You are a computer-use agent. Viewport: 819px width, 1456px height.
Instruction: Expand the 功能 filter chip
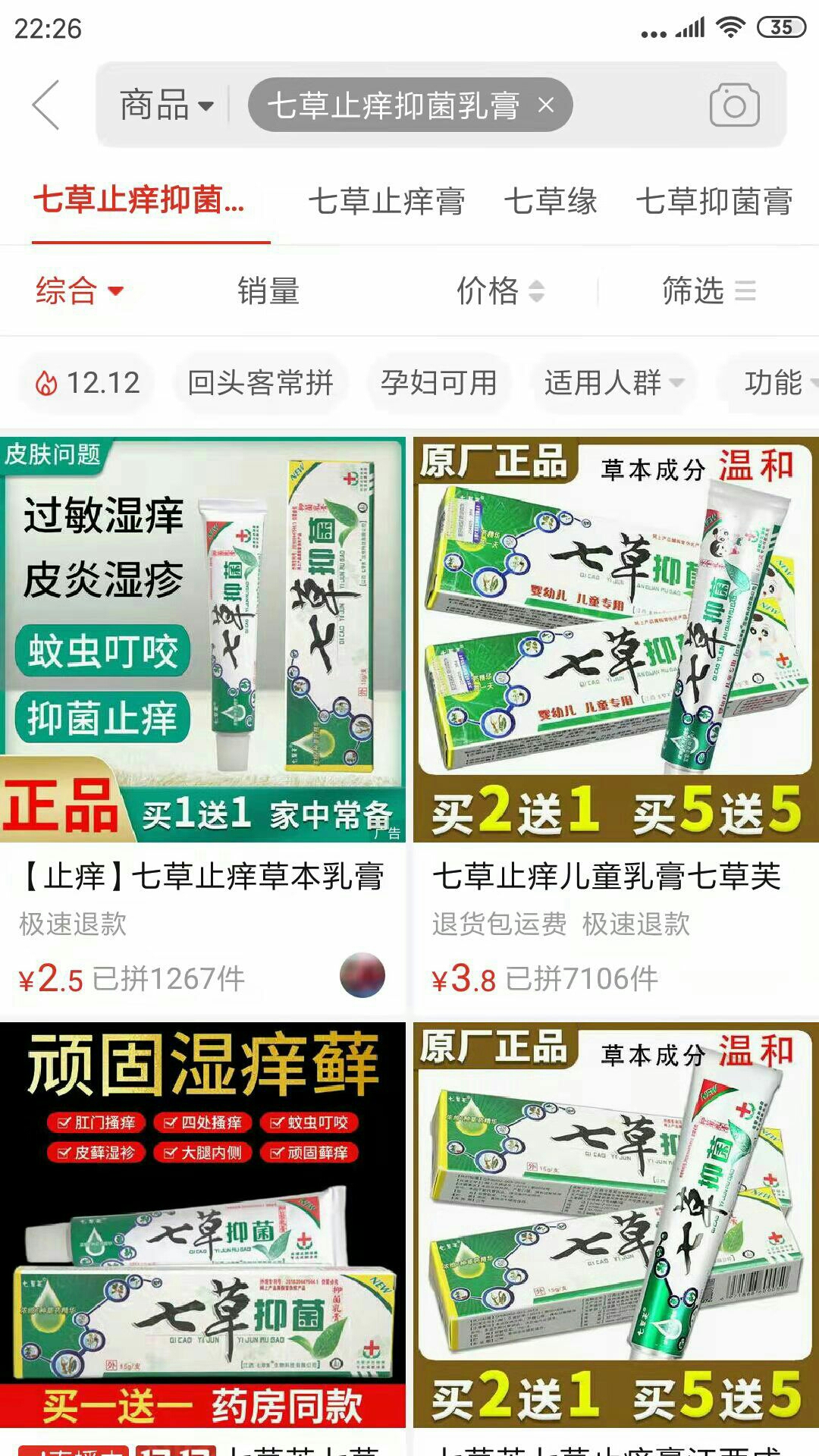[x=777, y=383]
